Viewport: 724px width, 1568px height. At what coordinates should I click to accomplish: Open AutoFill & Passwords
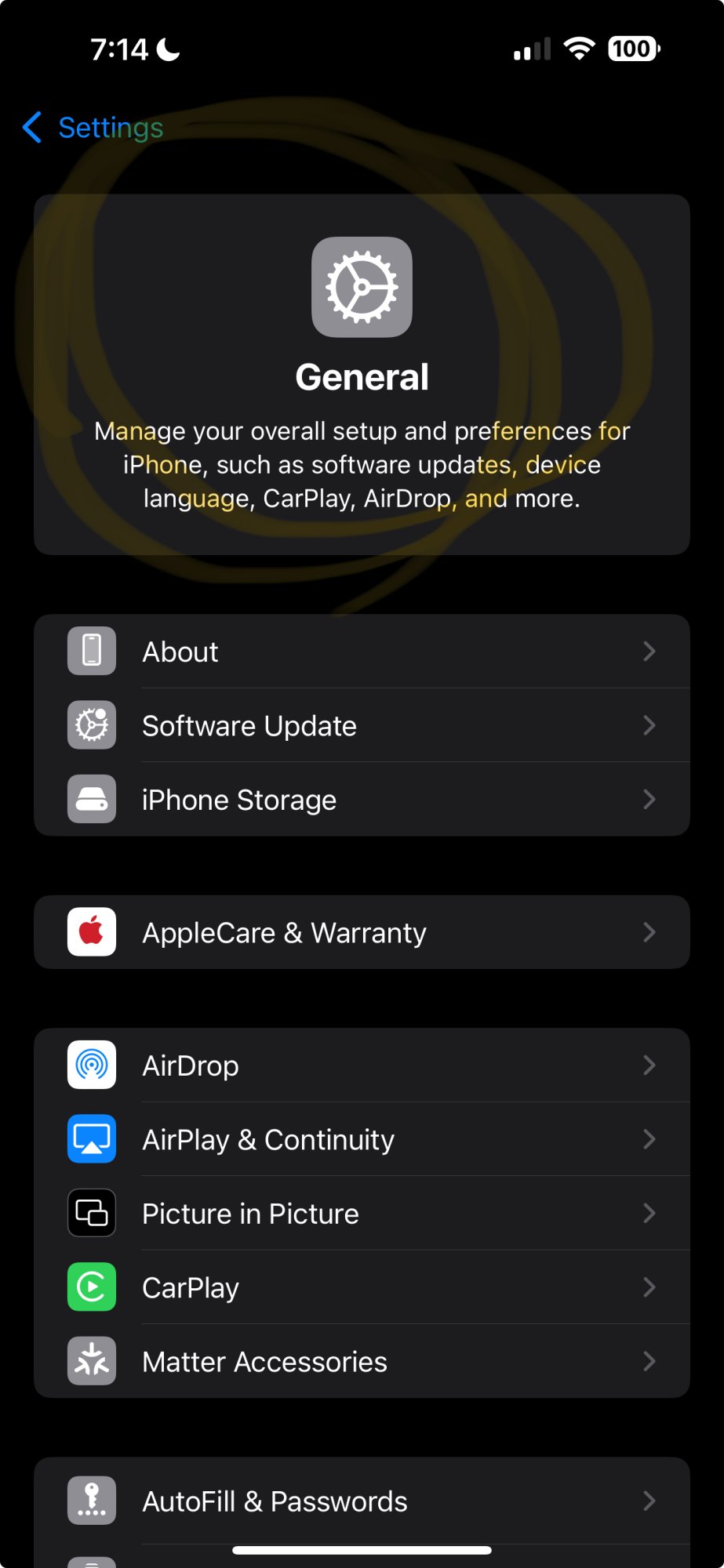362,1501
